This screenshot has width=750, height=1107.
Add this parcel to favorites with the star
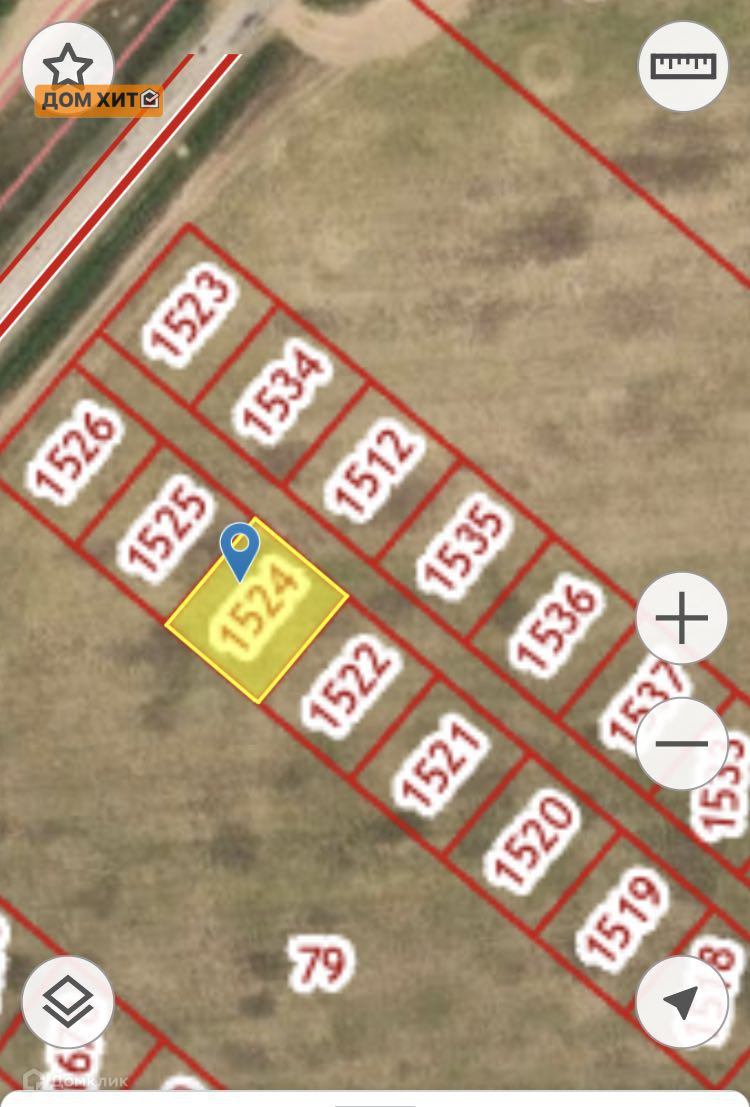[67, 66]
